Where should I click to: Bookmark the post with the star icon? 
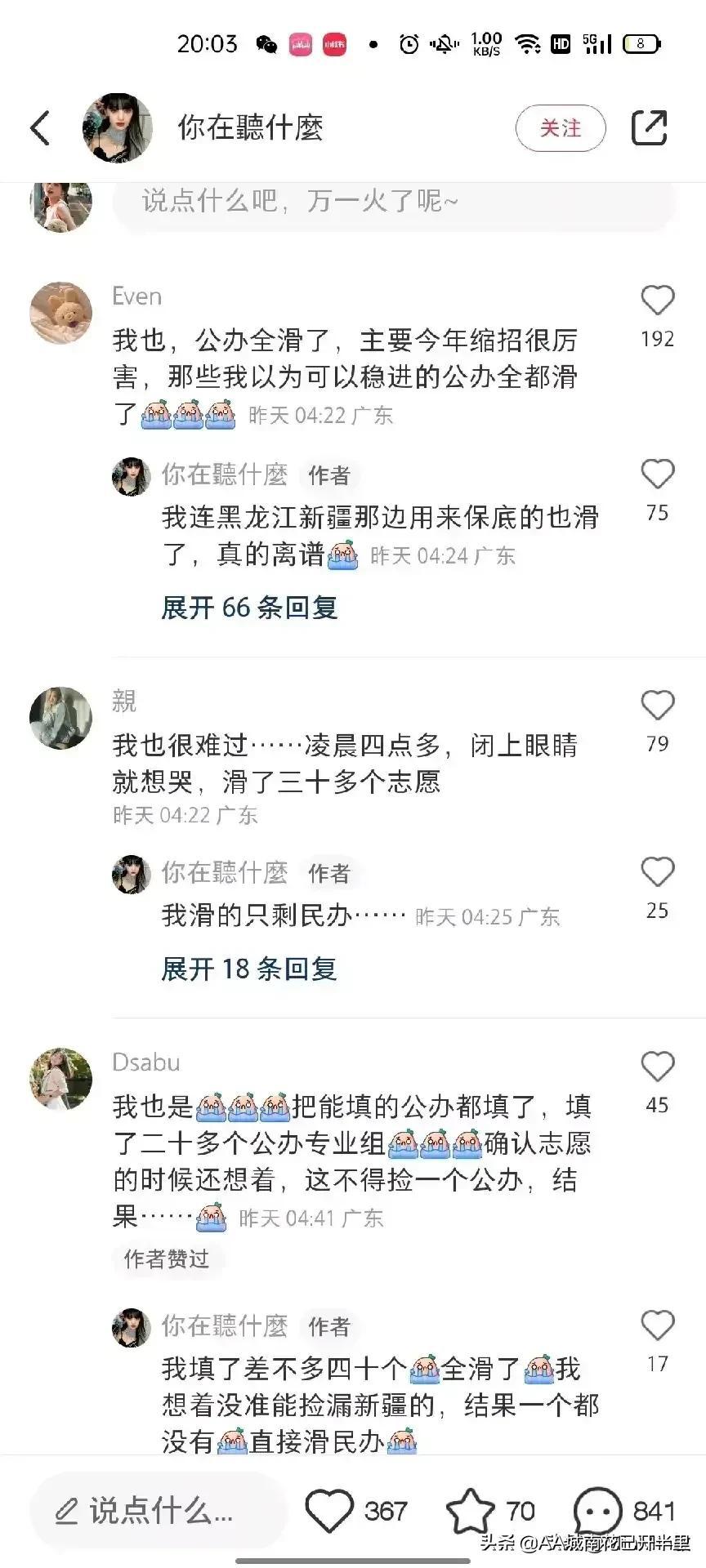pyautogui.click(x=471, y=1511)
